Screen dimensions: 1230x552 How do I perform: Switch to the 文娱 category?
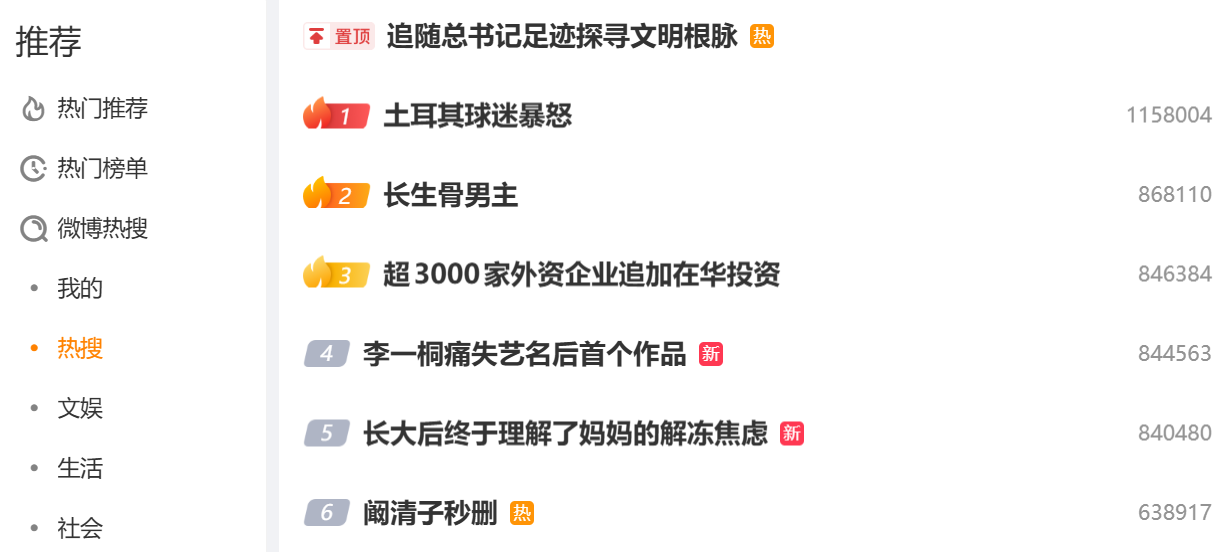pos(80,408)
